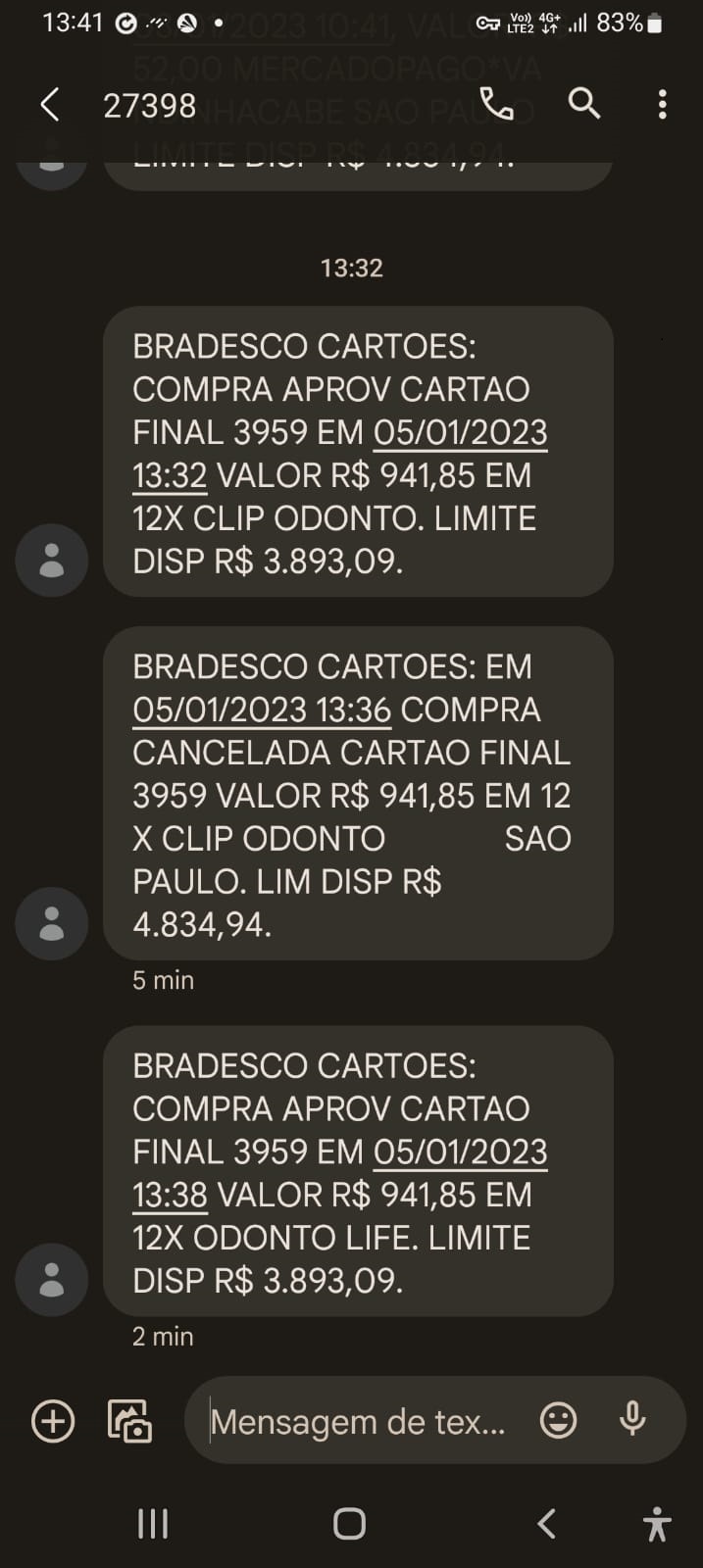
Task: Open the overflow menu
Action: coord(663,104)
